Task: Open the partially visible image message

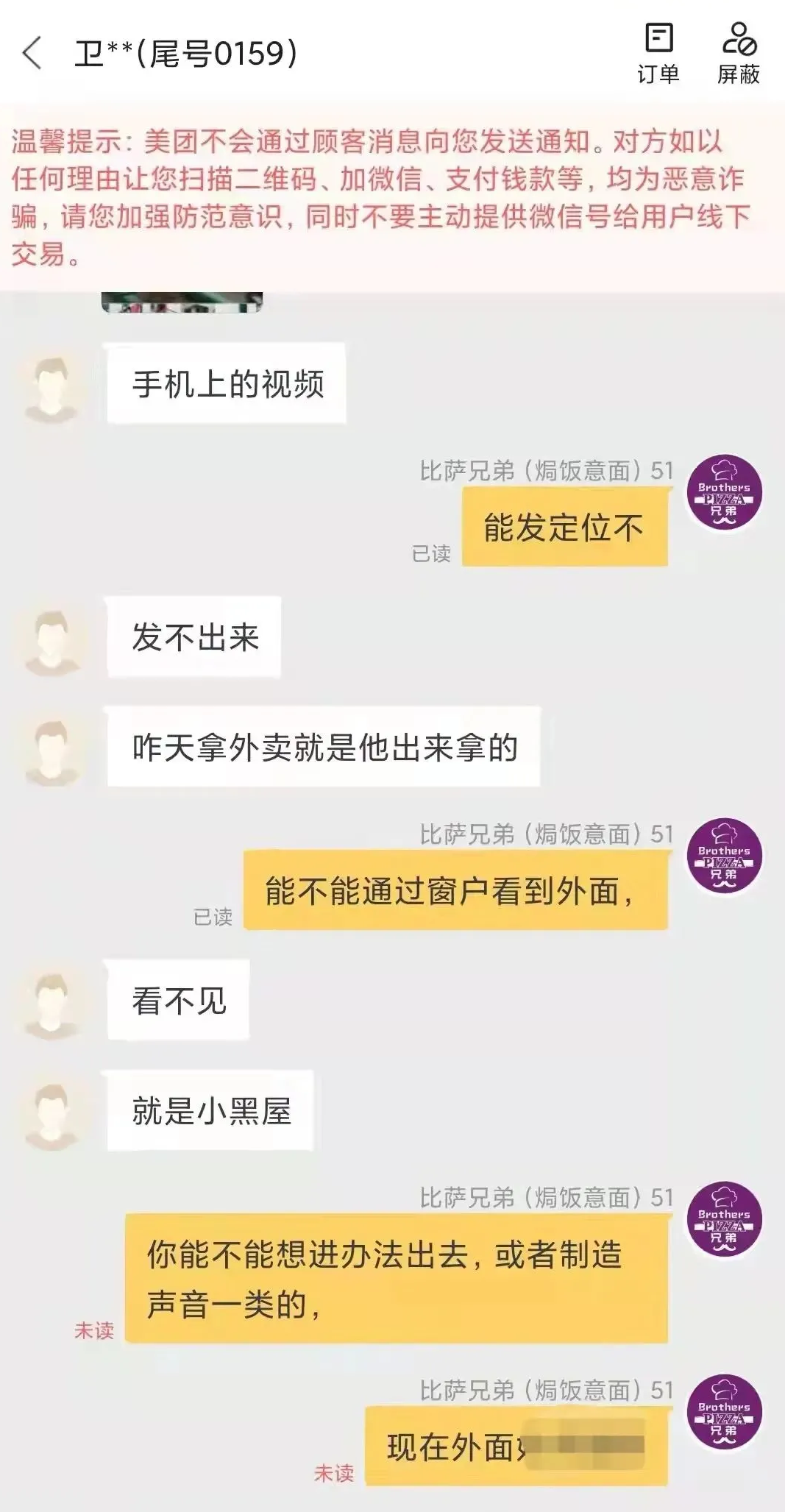Action: 182,302
